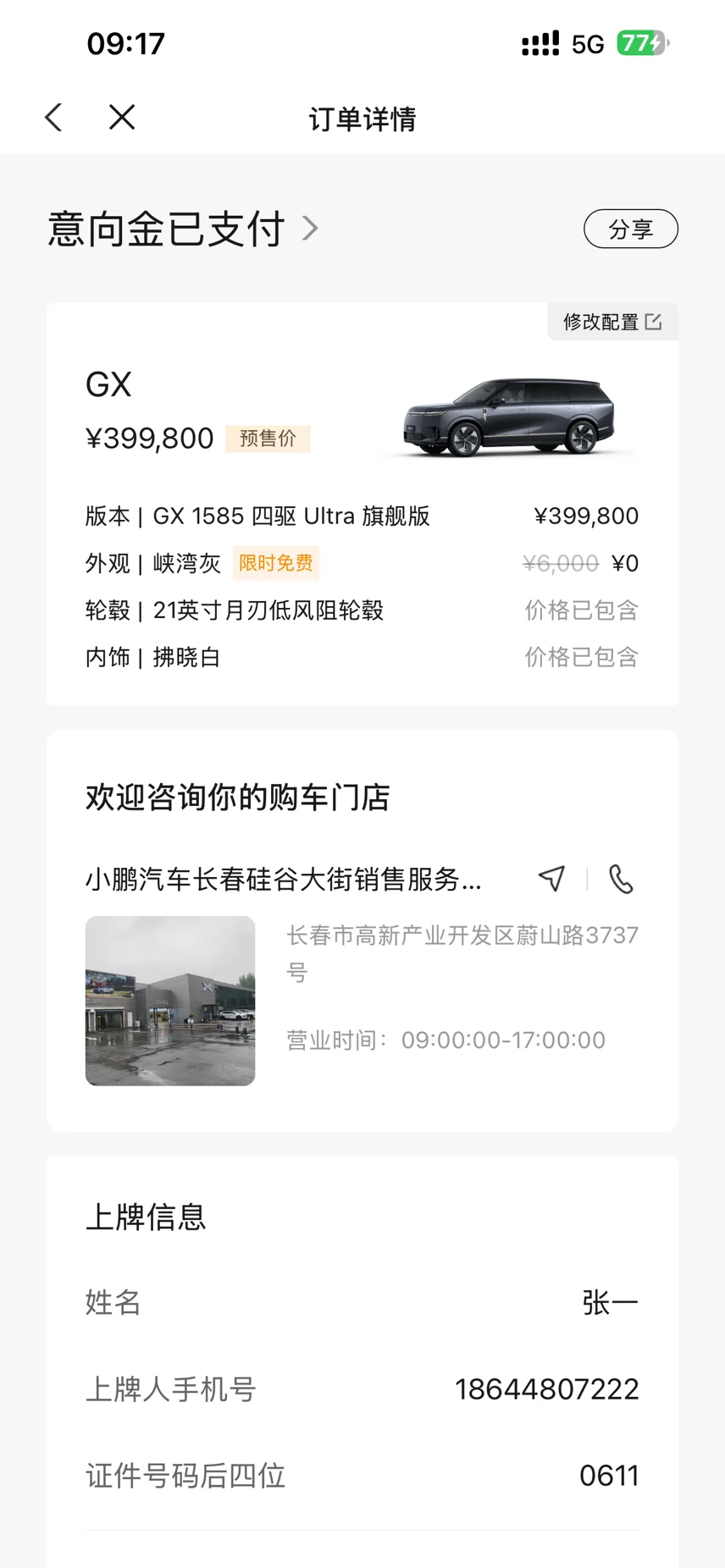The image size is (725, 1568).
Task: Call the XPeng store by phone icon
Action: click(621, 879)
